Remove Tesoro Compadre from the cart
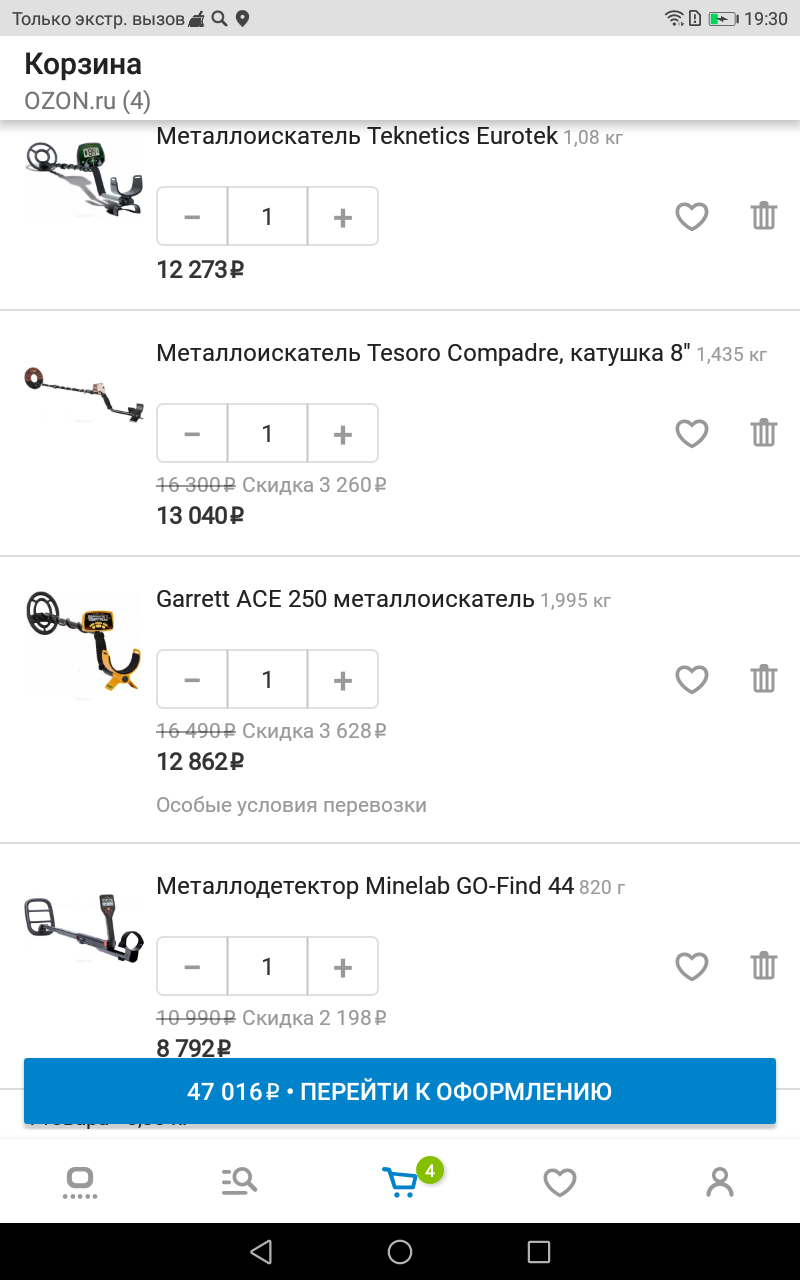800x1280 pixels. [x=763, y=433]
